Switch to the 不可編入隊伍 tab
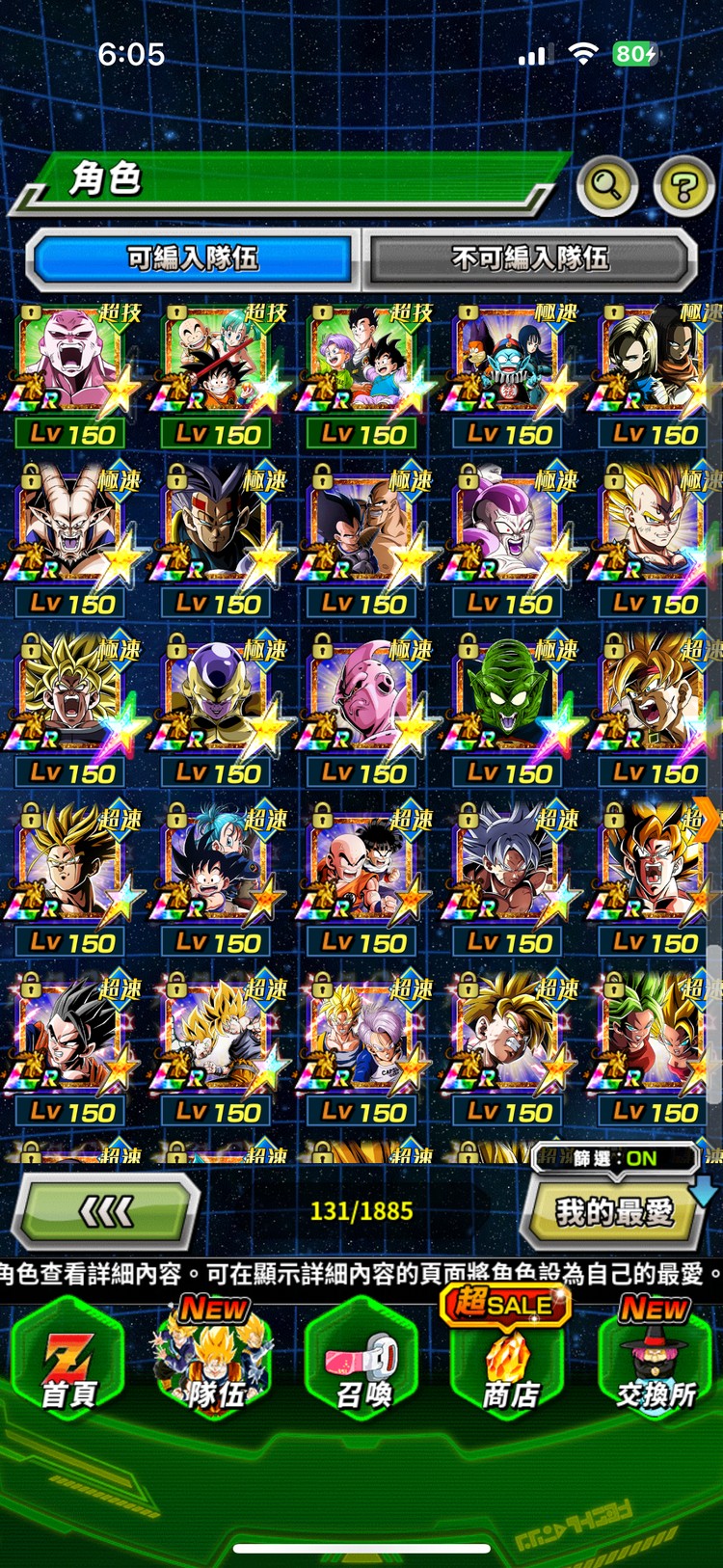 coord(529,257)
